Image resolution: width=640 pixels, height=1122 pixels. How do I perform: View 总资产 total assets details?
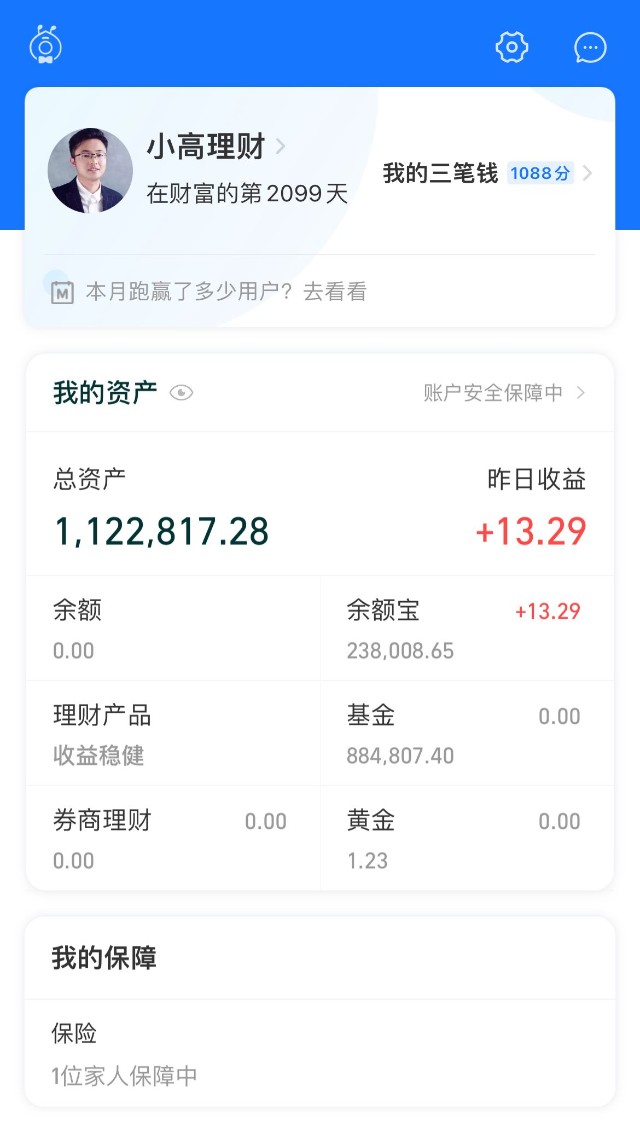[x=161, y=507]
